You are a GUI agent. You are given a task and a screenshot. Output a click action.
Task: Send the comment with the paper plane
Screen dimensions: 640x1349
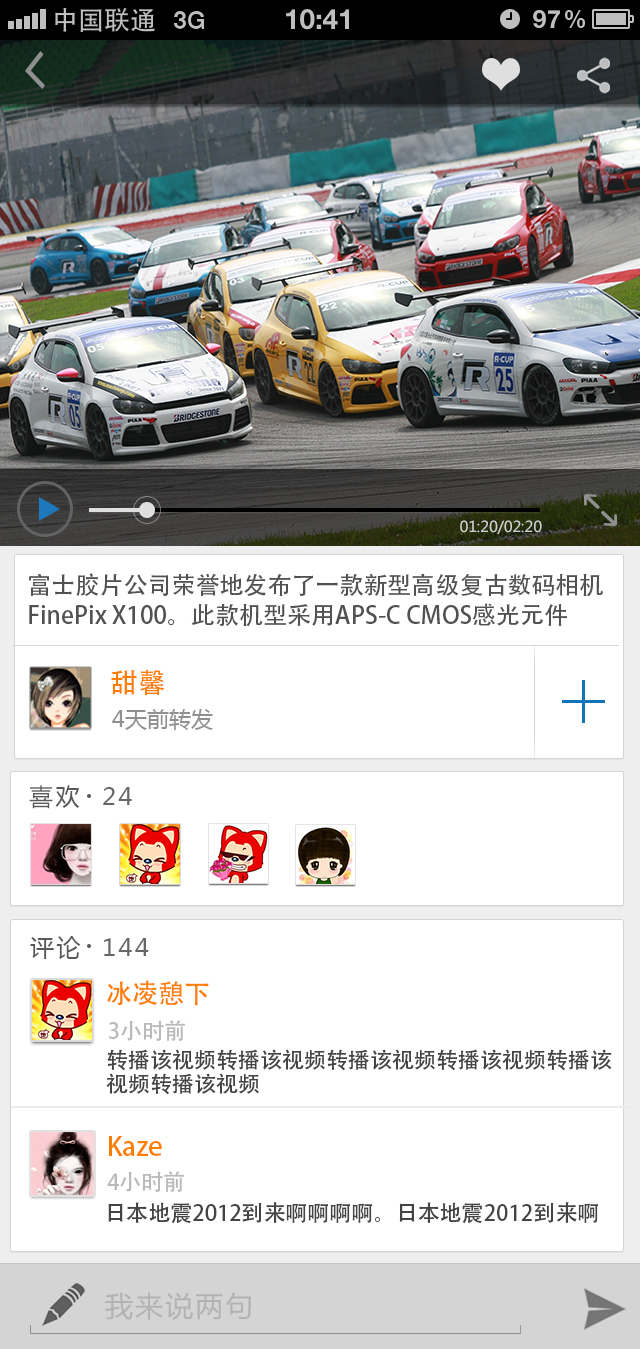click(604, 1308)
